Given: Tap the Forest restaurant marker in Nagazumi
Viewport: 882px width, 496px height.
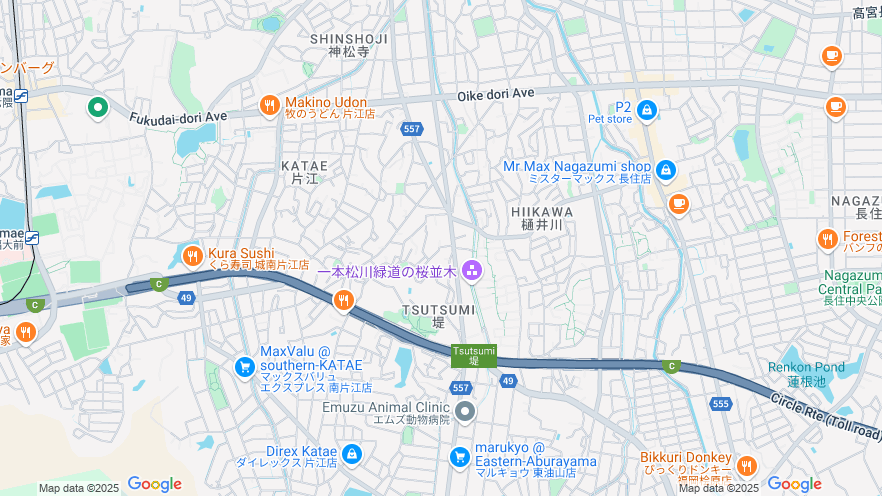Looking at the screenshot, I should pos(827,239).
